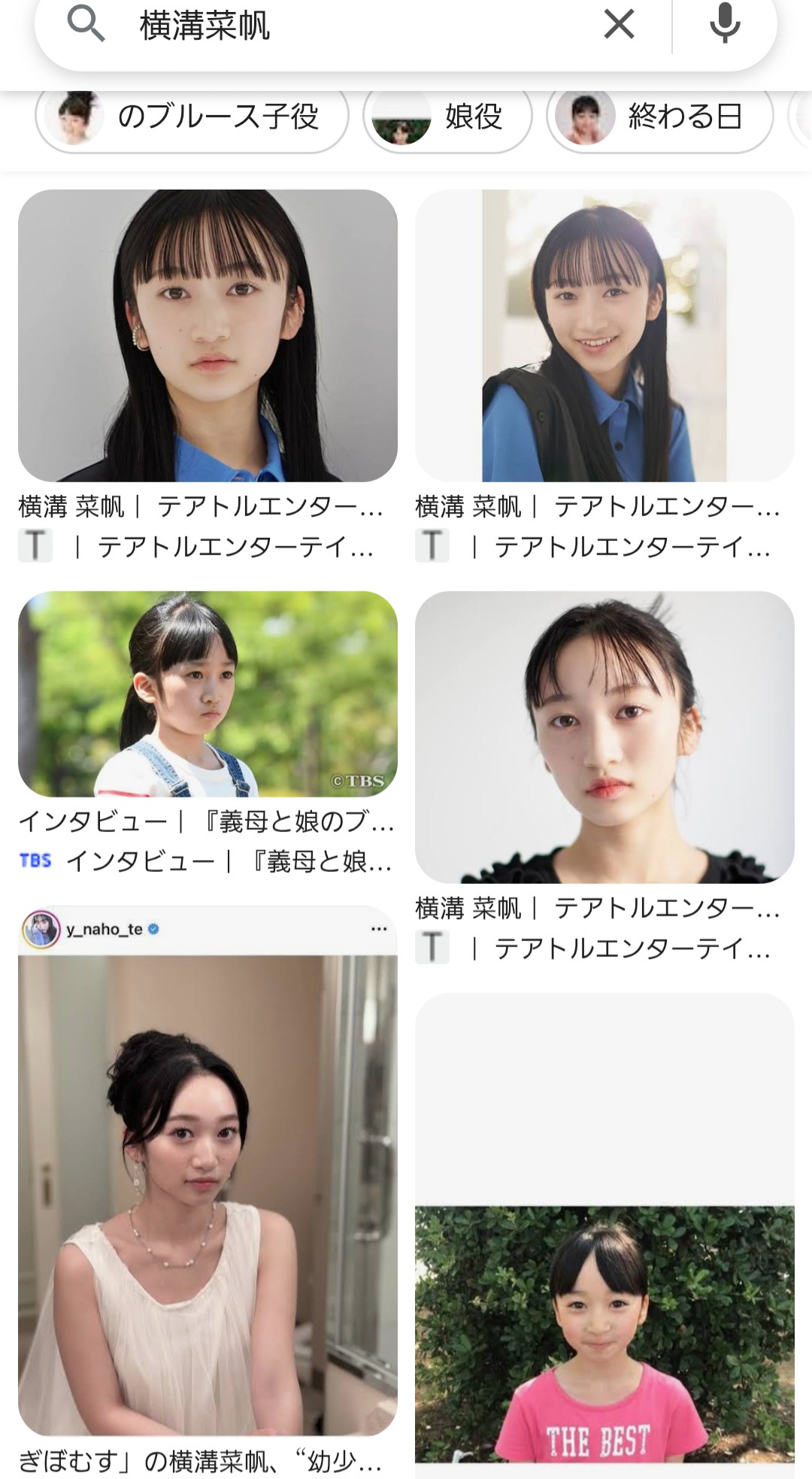Open the TBS インタビュー image result
812x1479 pixels.
point(208,694)
